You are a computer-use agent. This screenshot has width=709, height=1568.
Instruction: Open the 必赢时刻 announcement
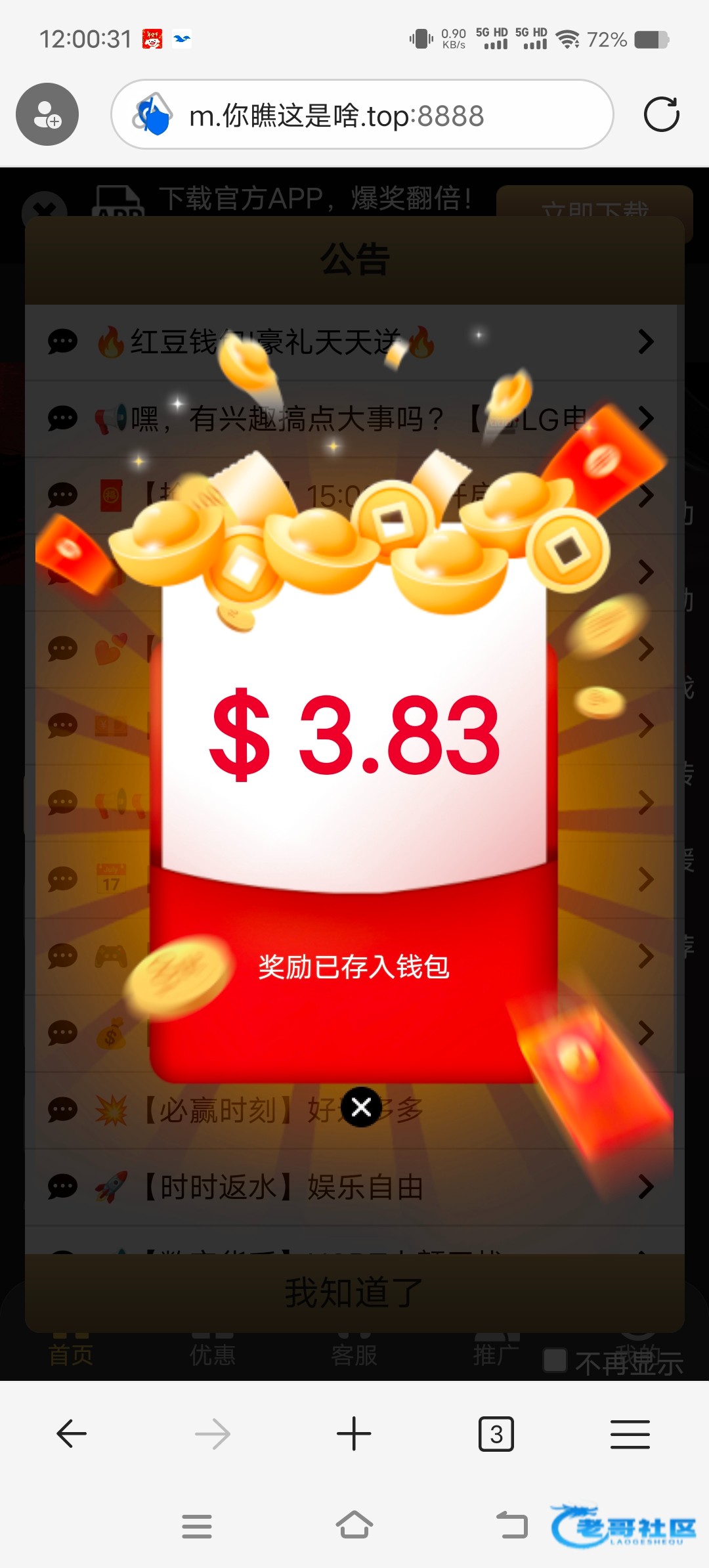tap(217, 1110)
